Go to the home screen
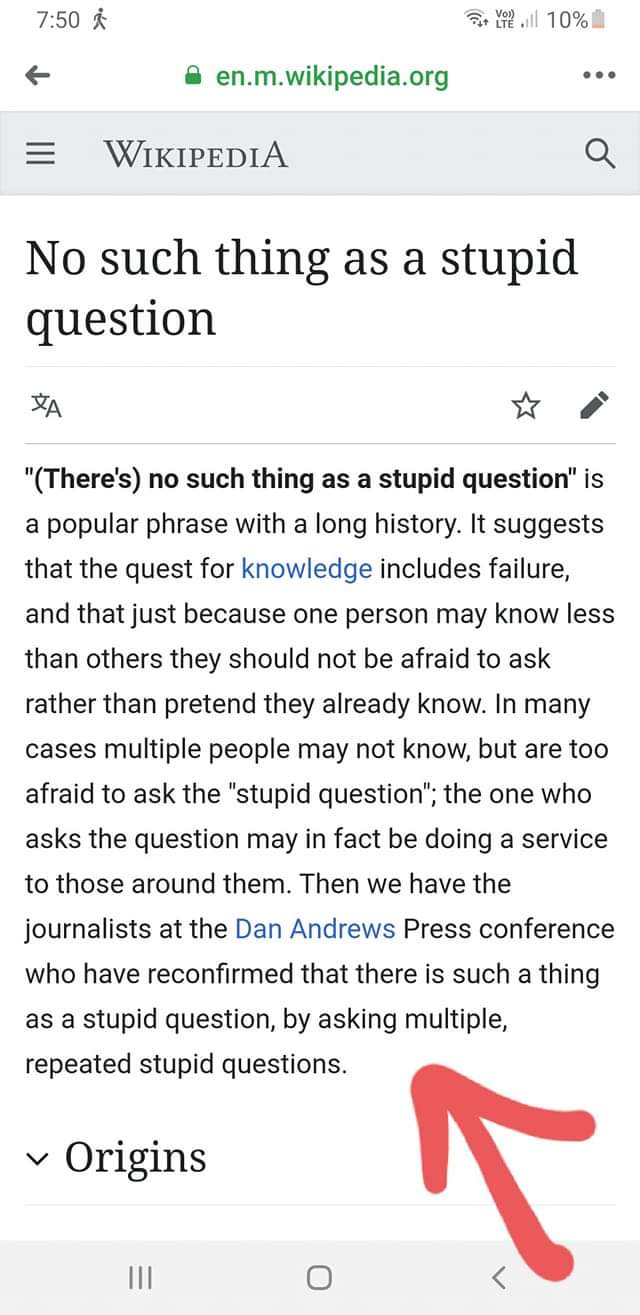The image size is (640, 1315). tap(319, 1277)
